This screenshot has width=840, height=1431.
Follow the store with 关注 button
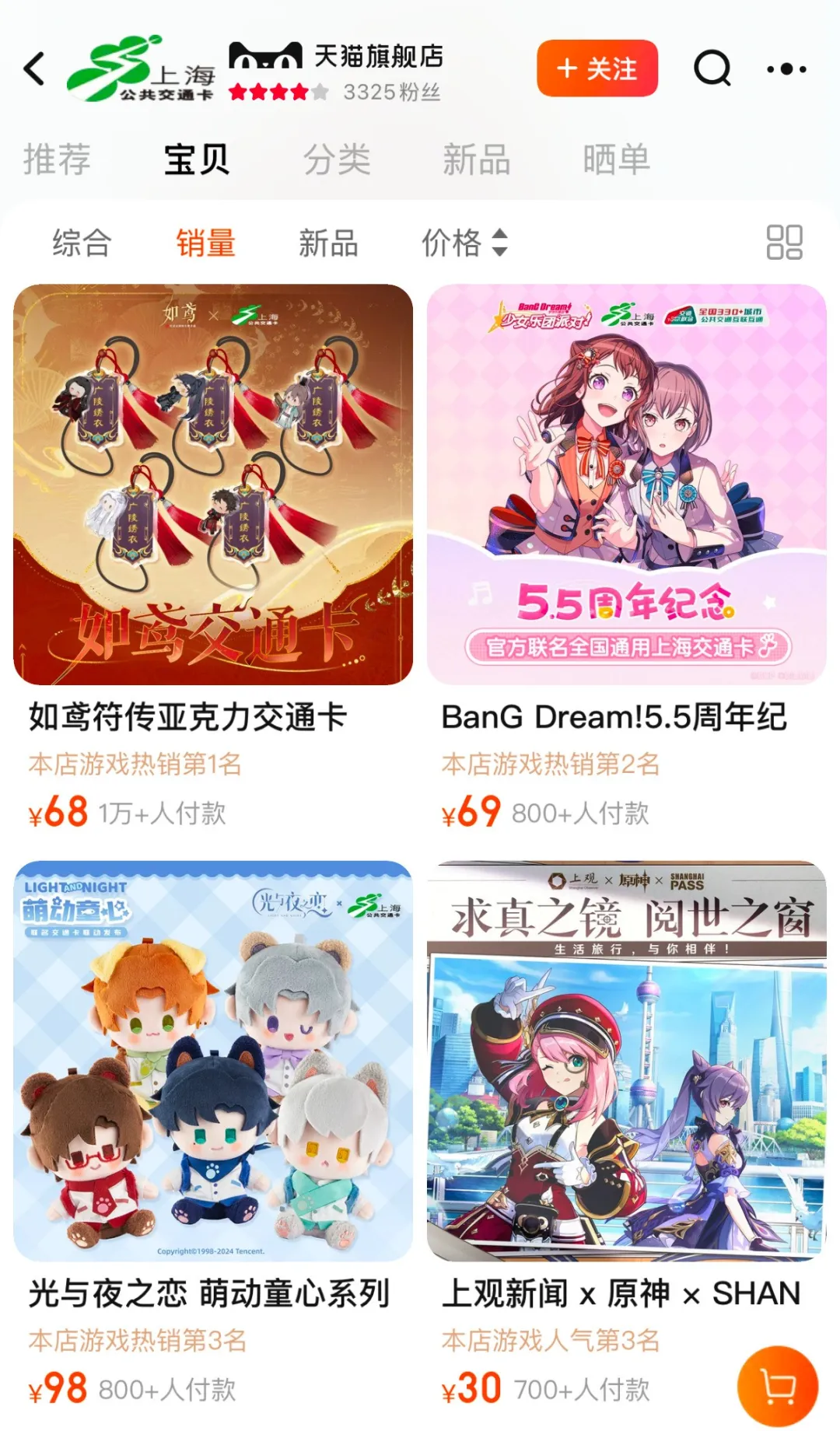[597, 68]
